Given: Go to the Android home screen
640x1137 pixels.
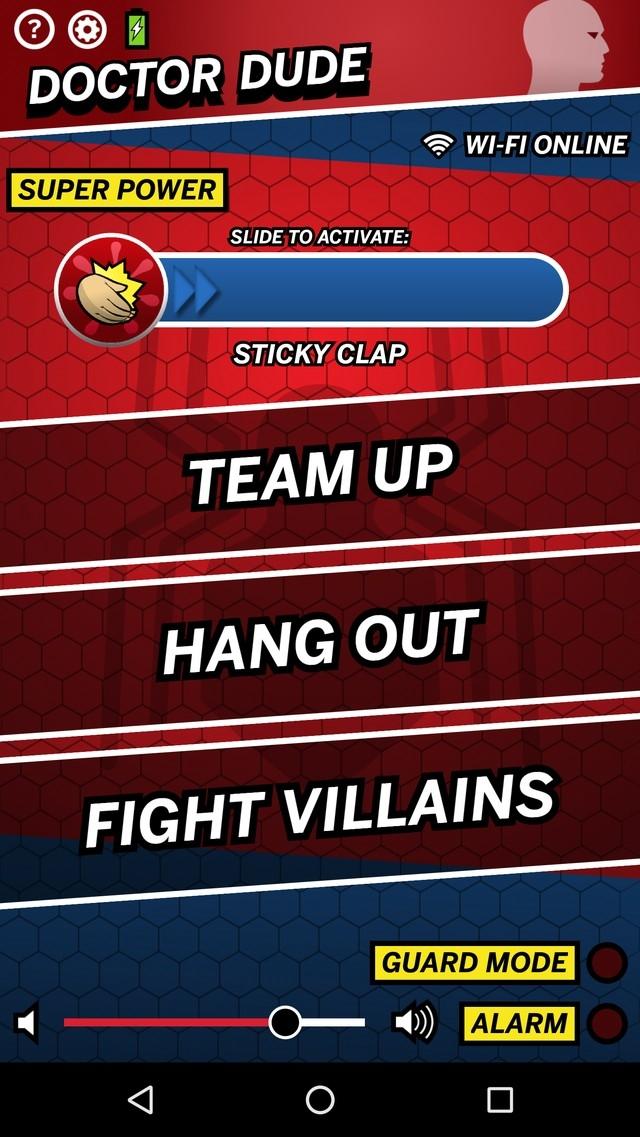Looking at the screenshot, I should tap(320, 1100).
